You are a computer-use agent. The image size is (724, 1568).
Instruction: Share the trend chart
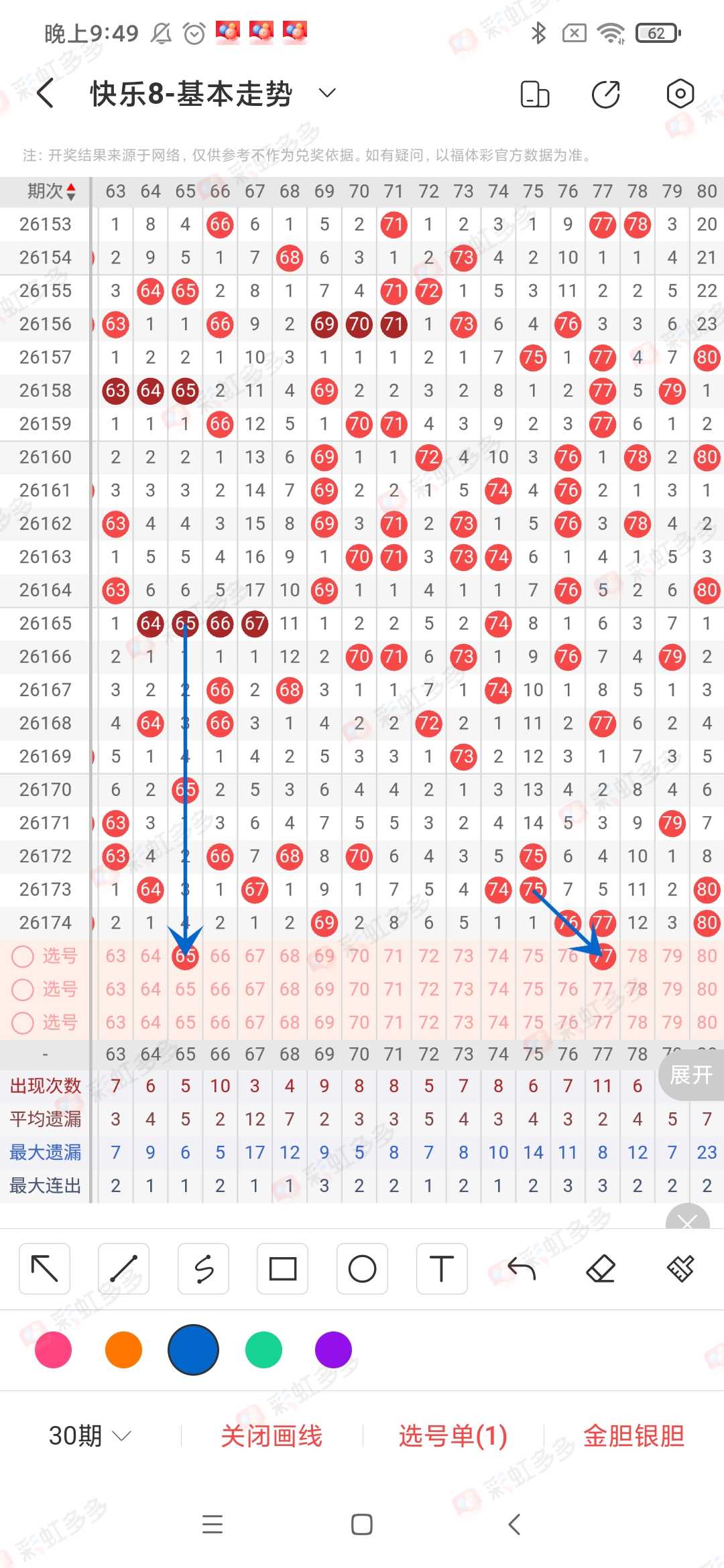point(606,94)
